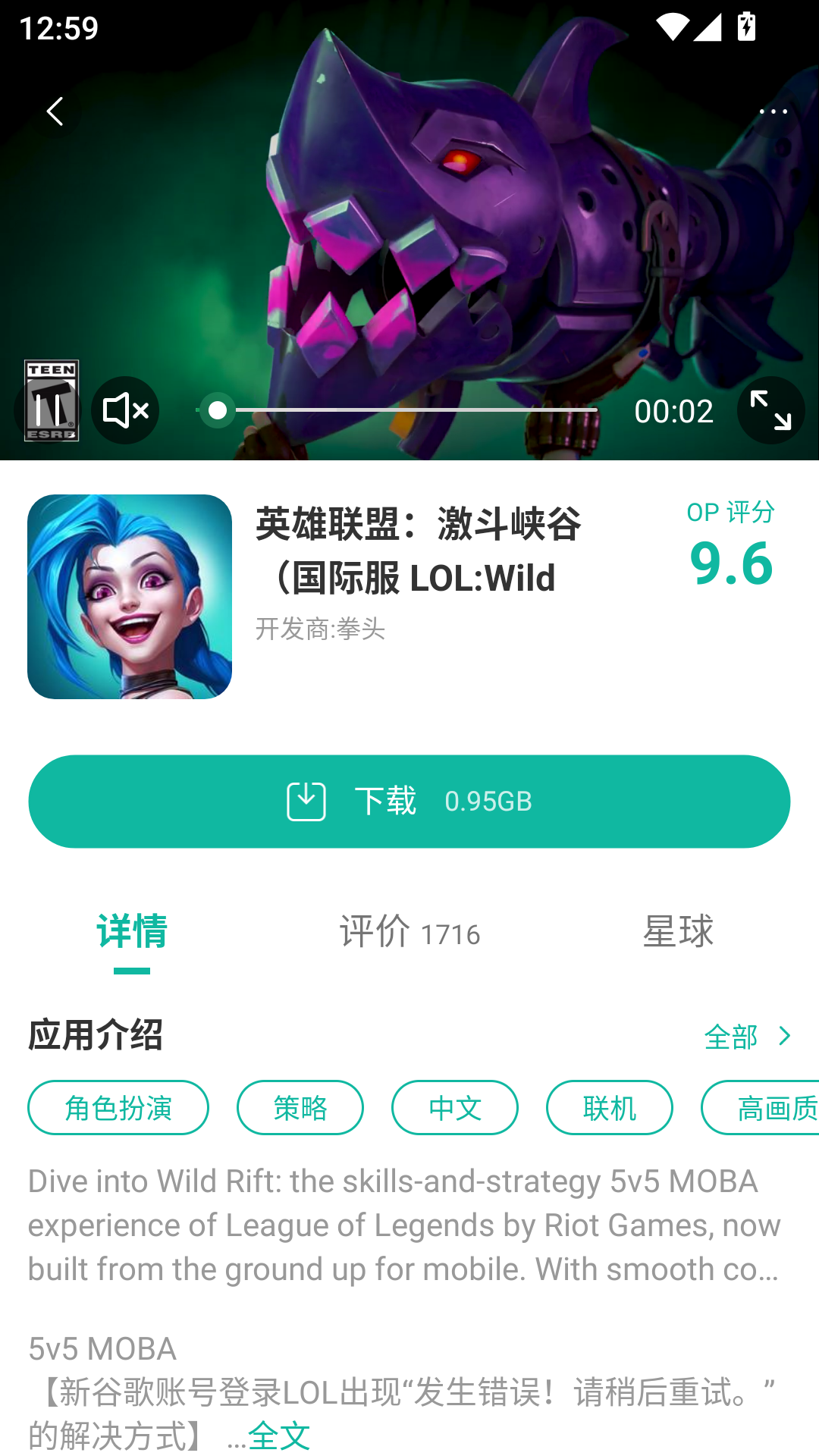The image size is (819, 1456).
Task: Tap the Jinx app icon thumbnail
Action: coord(130,596)
